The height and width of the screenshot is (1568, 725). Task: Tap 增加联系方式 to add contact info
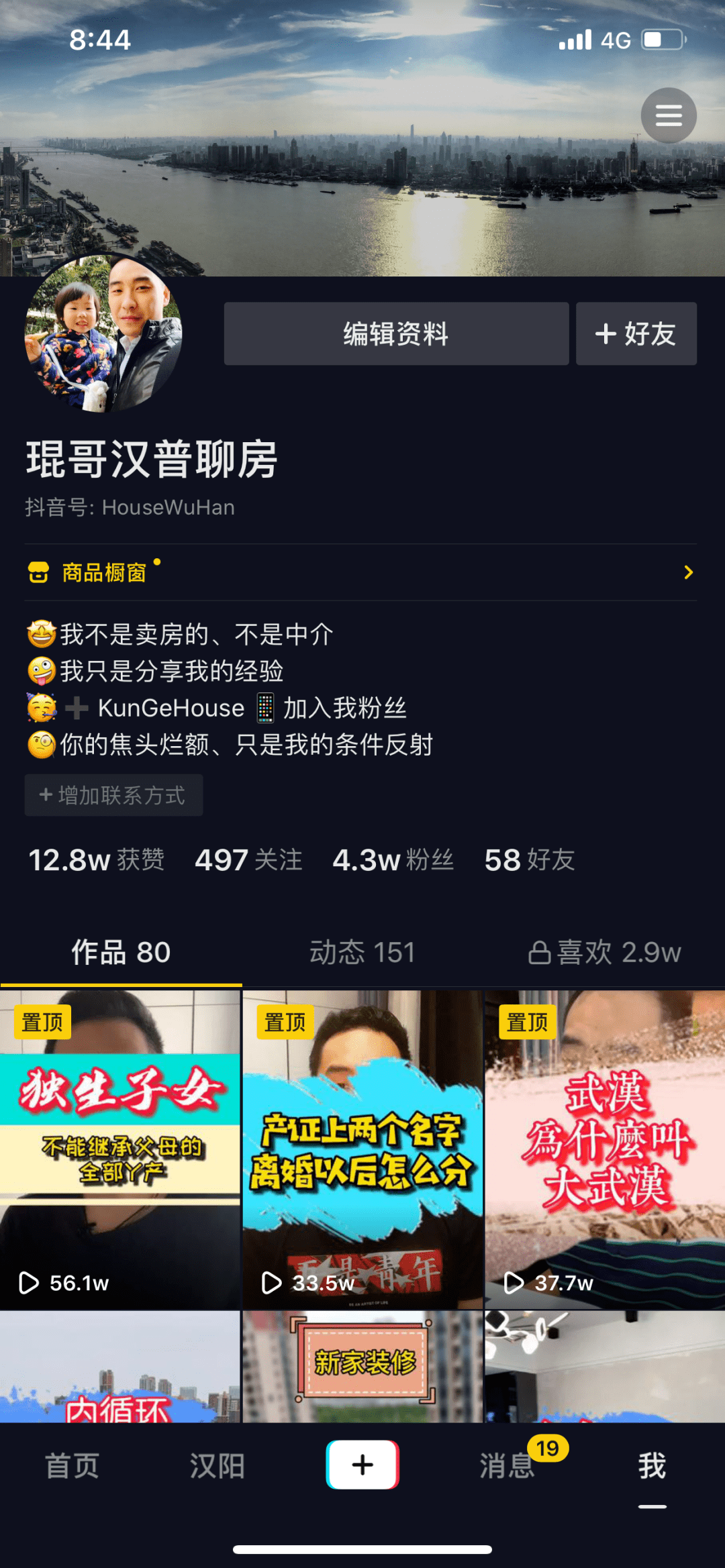[x=113, y=795]
